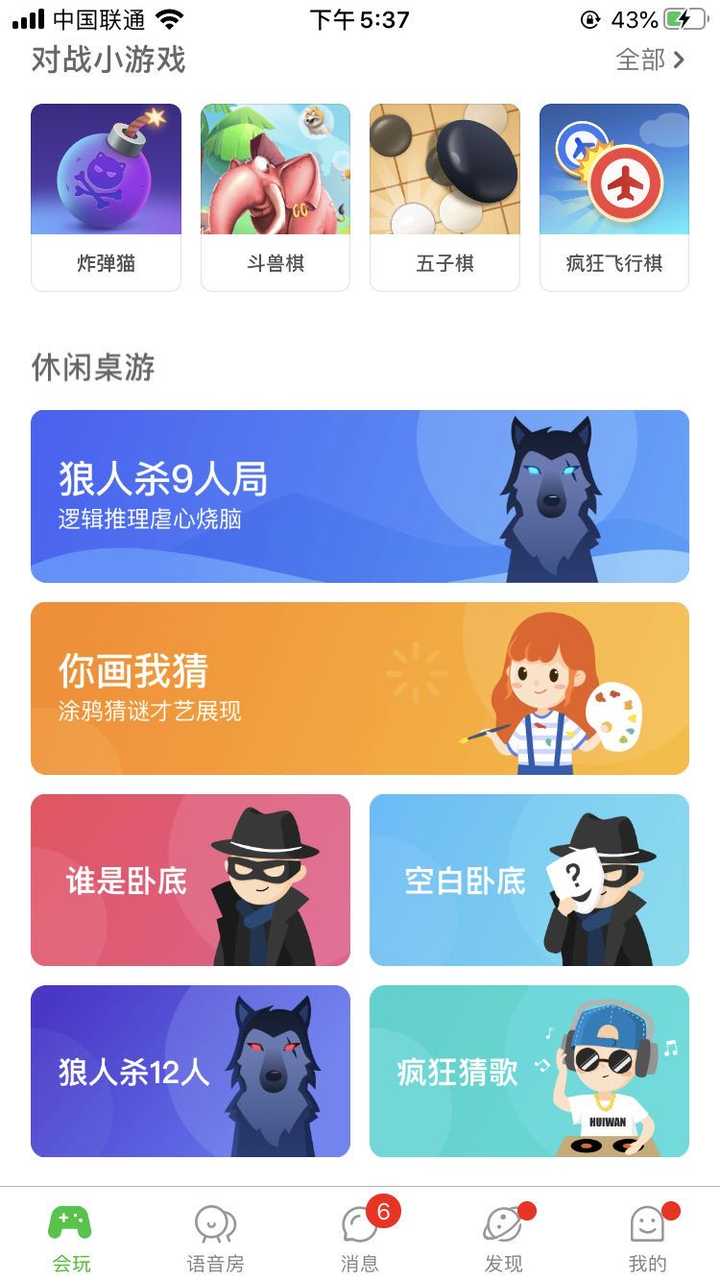Open the 疯狂猜歌 card
Image resolution: width=720 pixels, height=1281 pixels.
pyautogui.click(x=528, y=1072)
